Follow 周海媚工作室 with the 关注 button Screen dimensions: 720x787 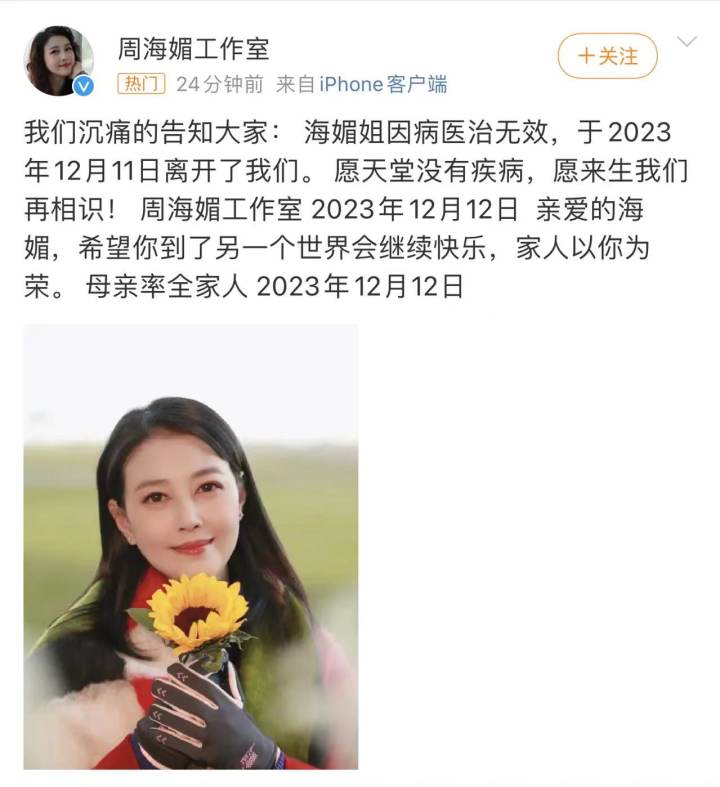coord(607,56)
